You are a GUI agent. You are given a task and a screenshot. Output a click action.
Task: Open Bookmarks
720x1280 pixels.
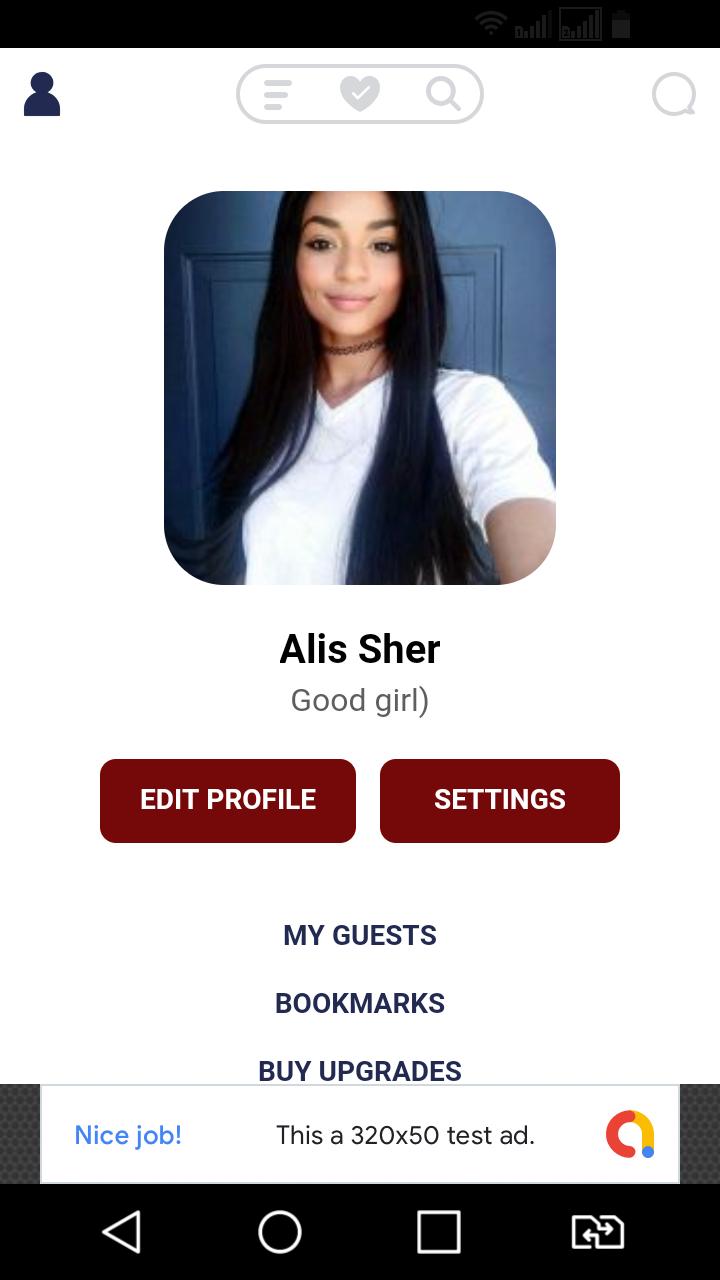pos(360,1003)
